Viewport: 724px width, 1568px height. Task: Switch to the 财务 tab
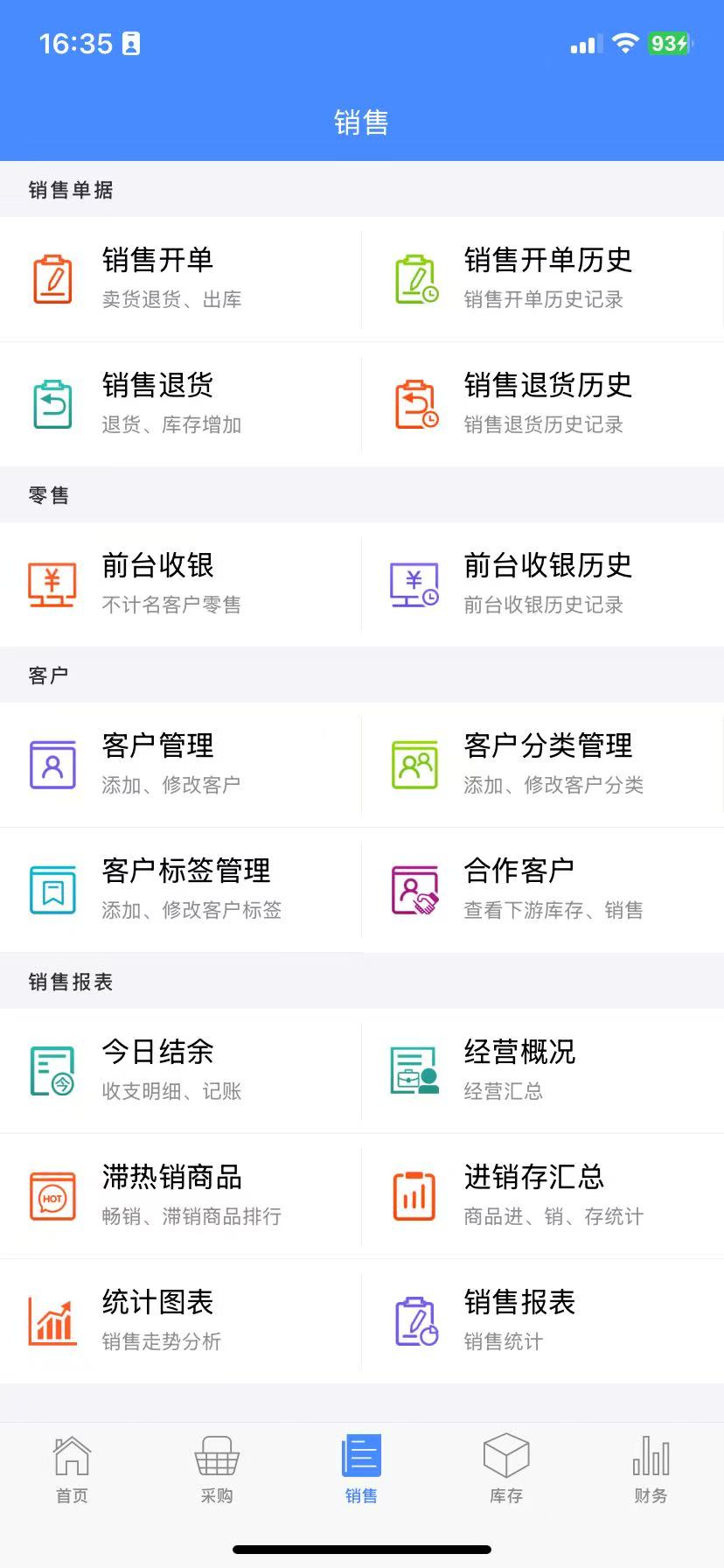(651, 1469)
